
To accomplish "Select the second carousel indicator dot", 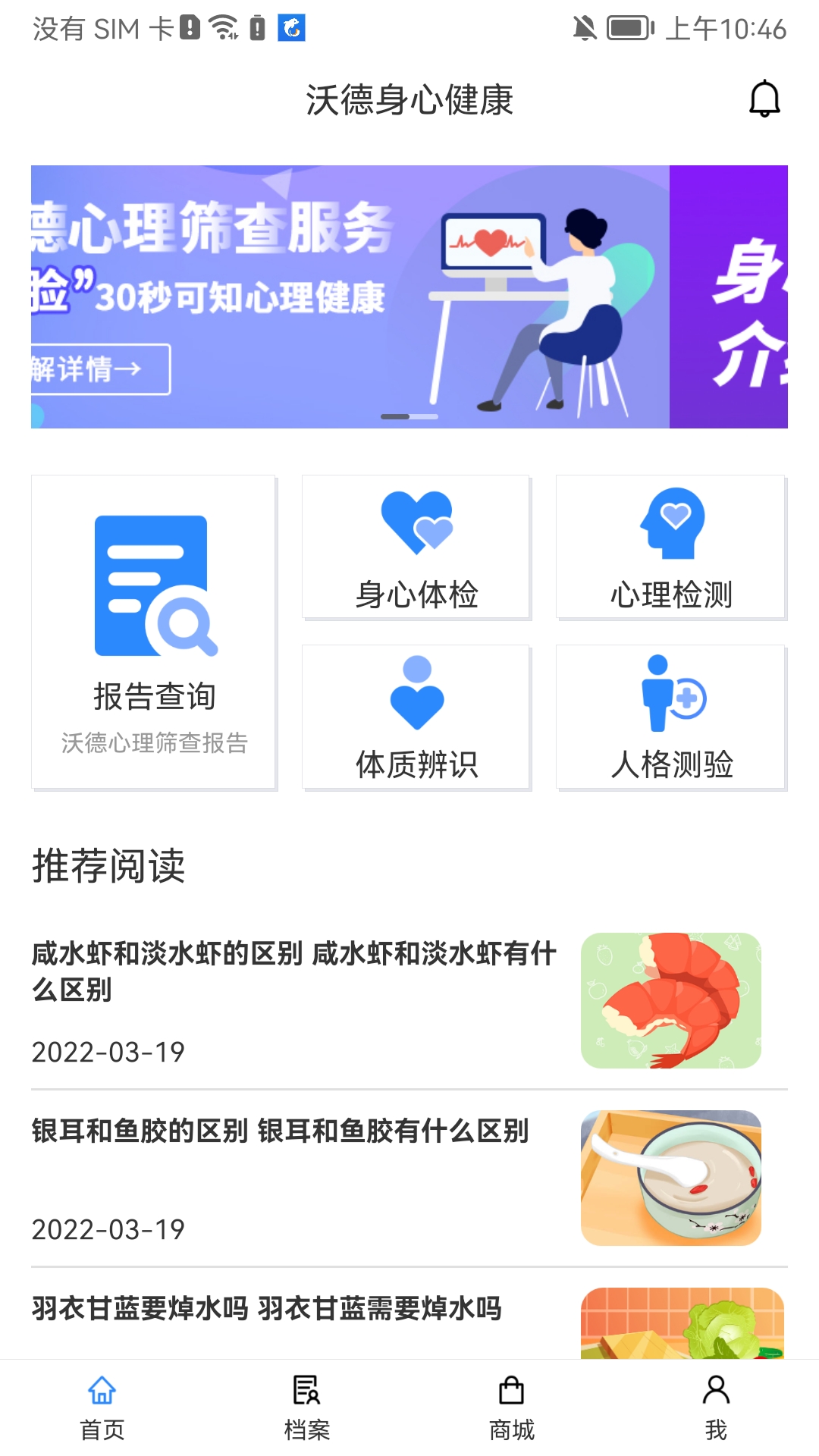I will 423,416.
